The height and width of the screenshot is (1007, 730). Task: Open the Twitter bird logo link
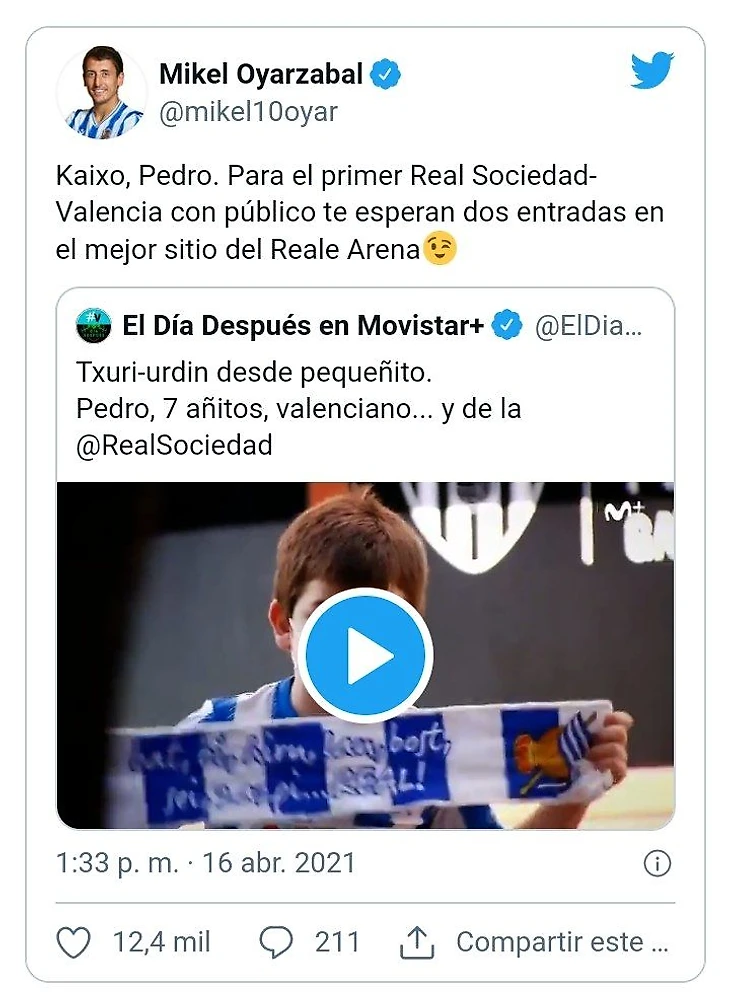[x=651, y=71]
